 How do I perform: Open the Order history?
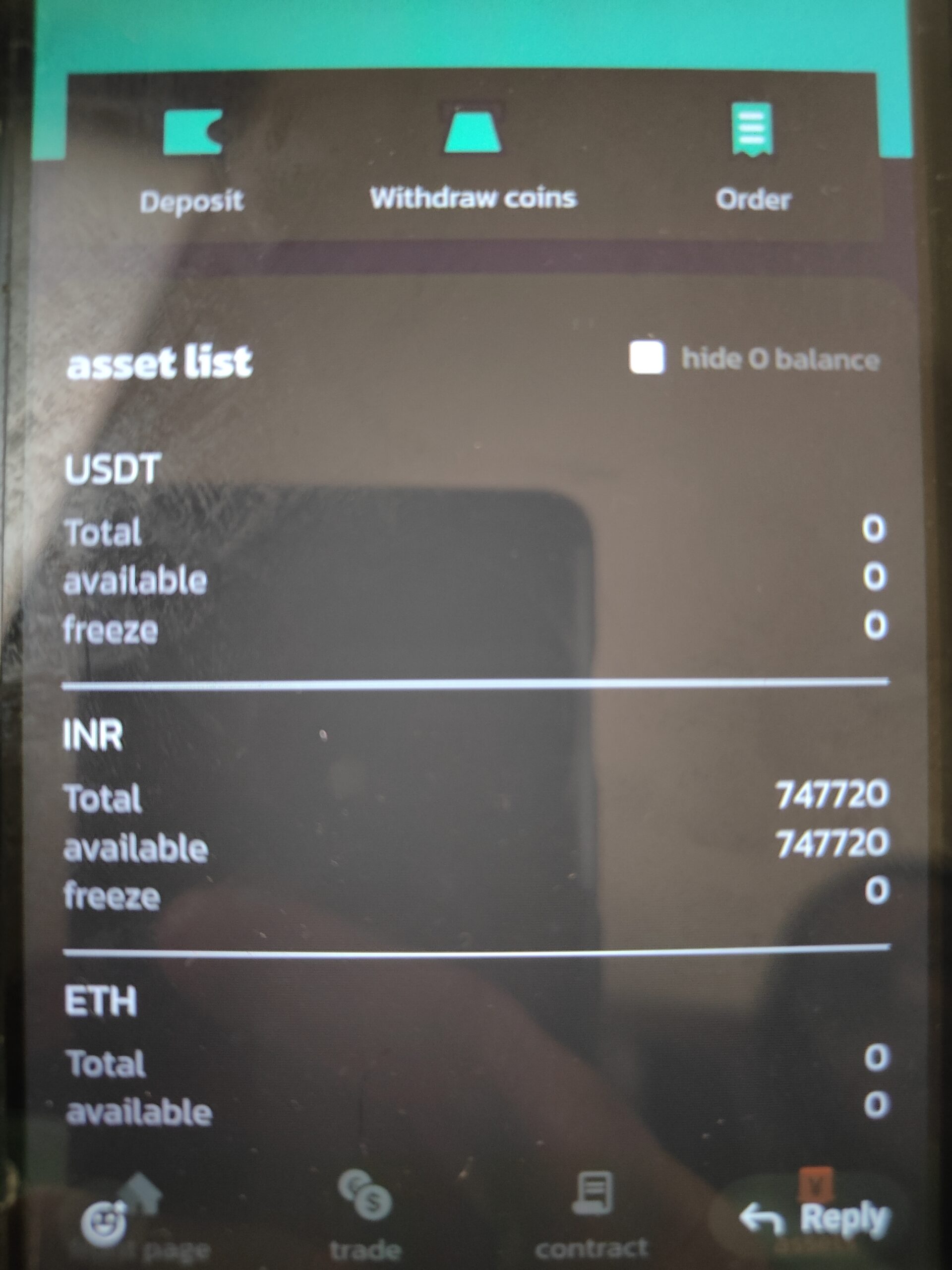click(x=752, y=161)
